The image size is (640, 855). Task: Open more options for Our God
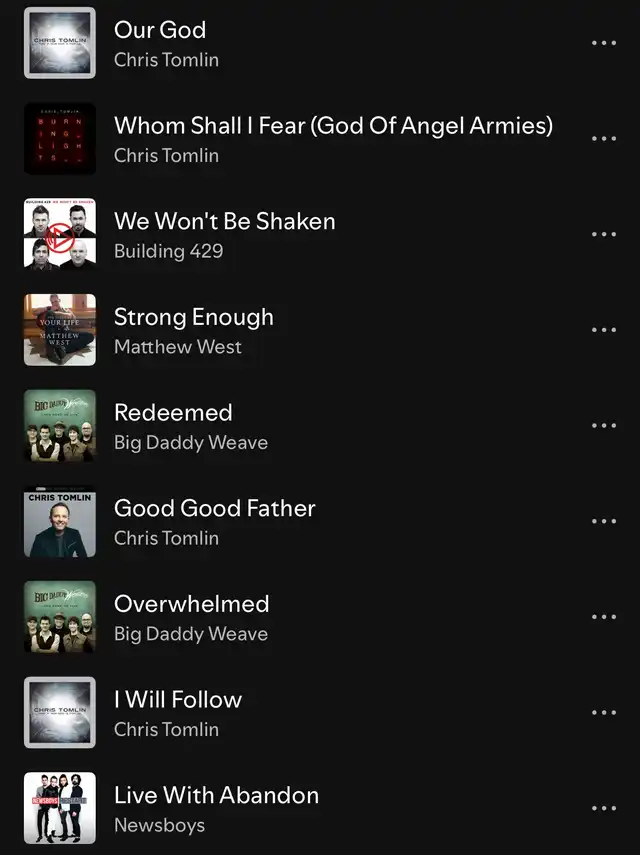(604, 43)
